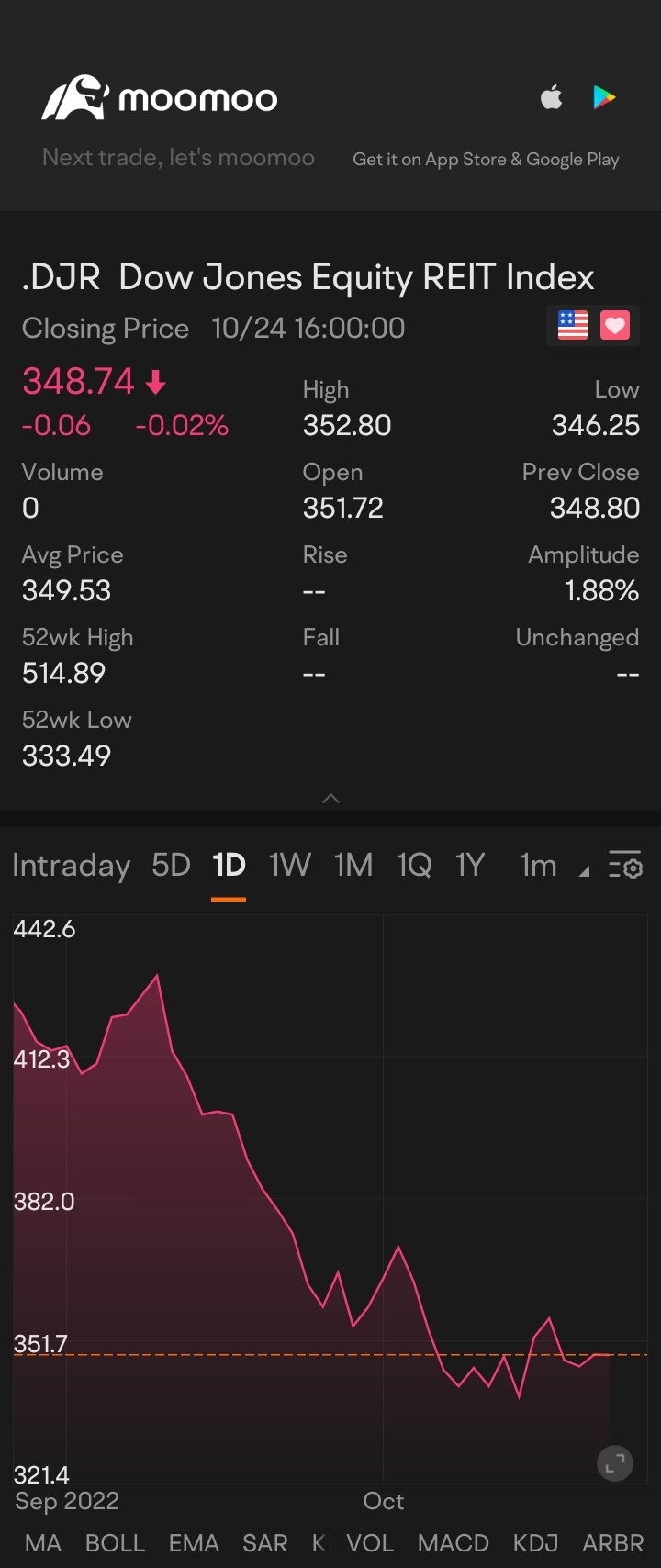Select the Intraday view
This screenshot has height=1568, width=661.
(71, 864)
